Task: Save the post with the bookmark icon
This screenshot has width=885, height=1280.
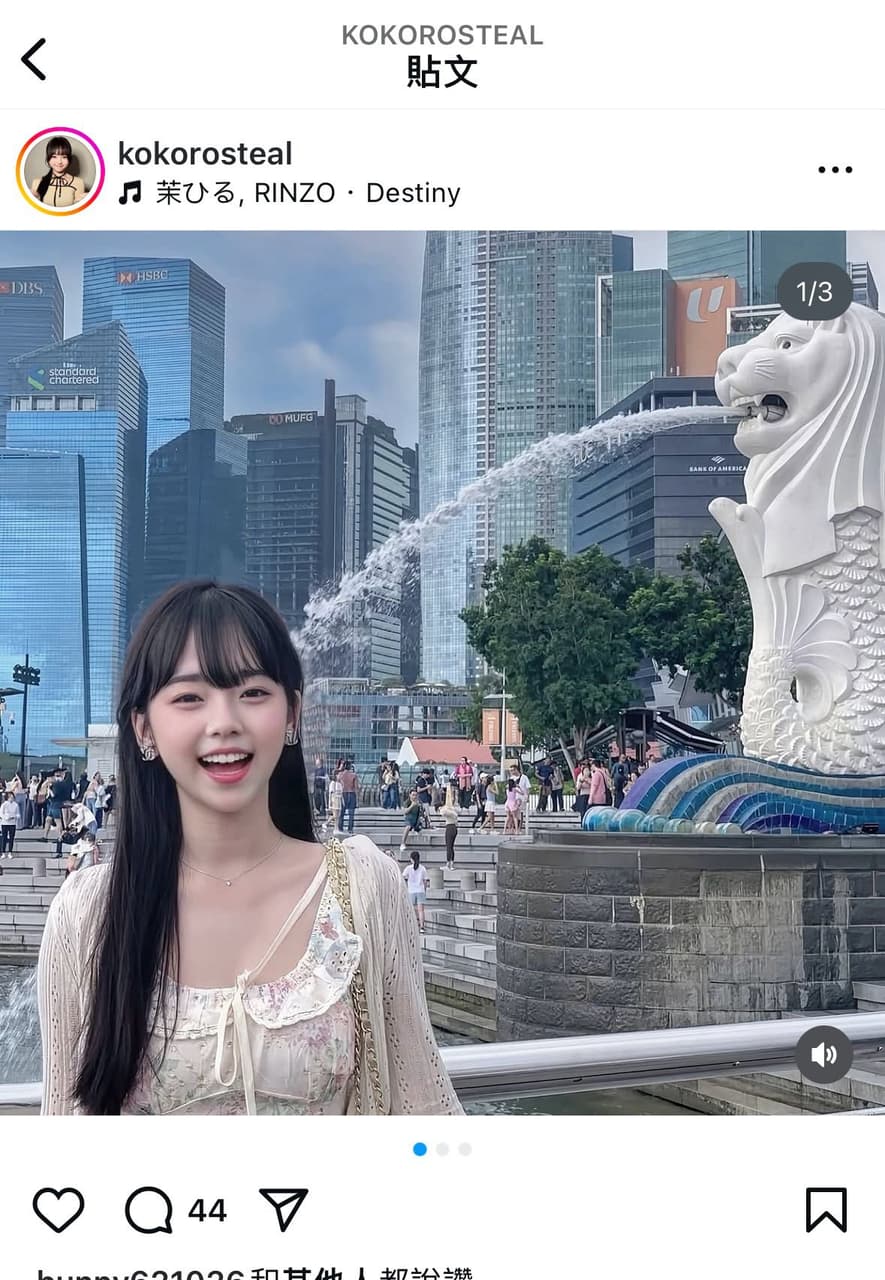Action: pyautogui.click(x=826, y=1210)
